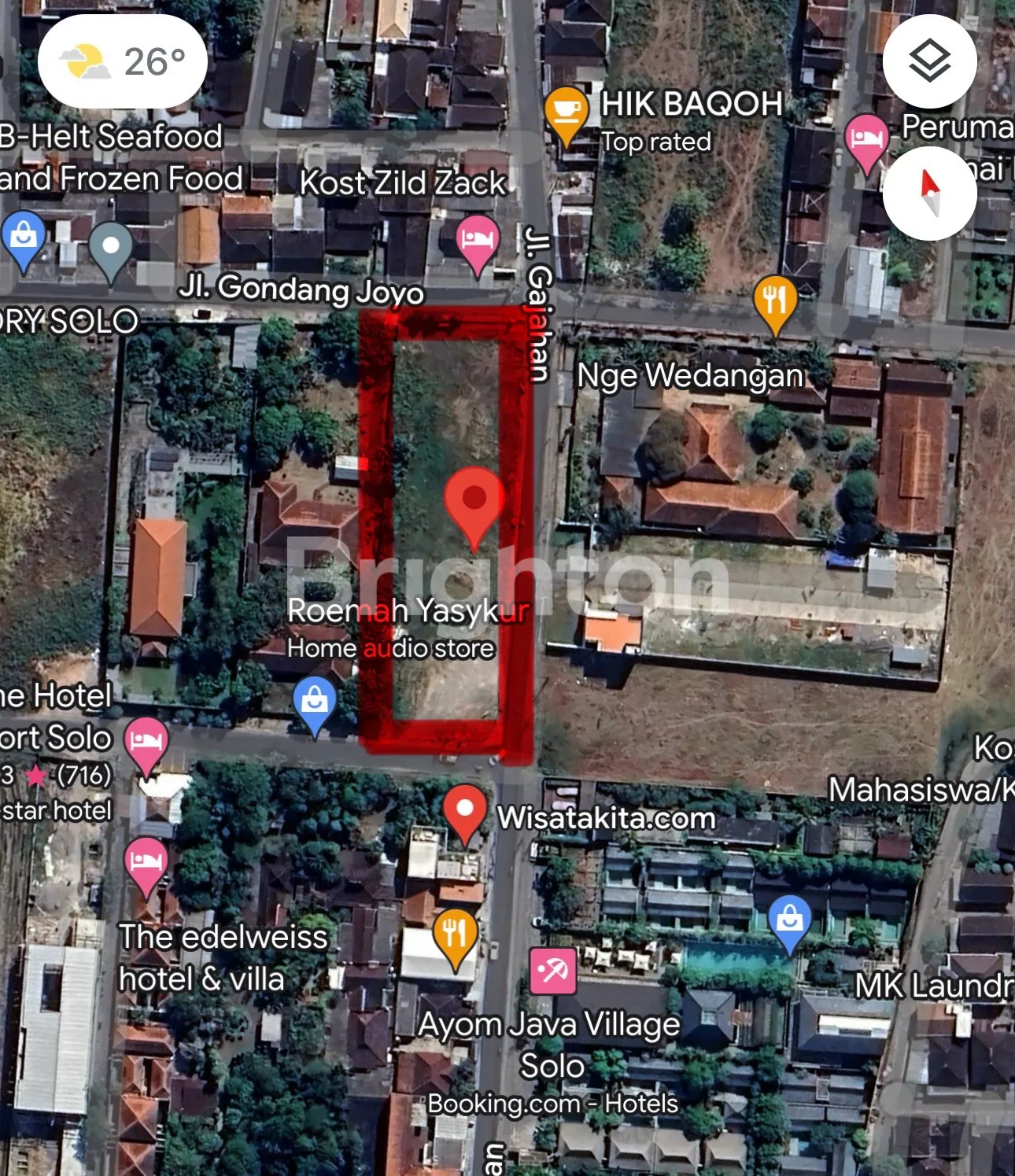This screenshot has width=1015, height=1176.
Task: Open the B-Helt Seafood shopping pin
Action: coord(24,238)
